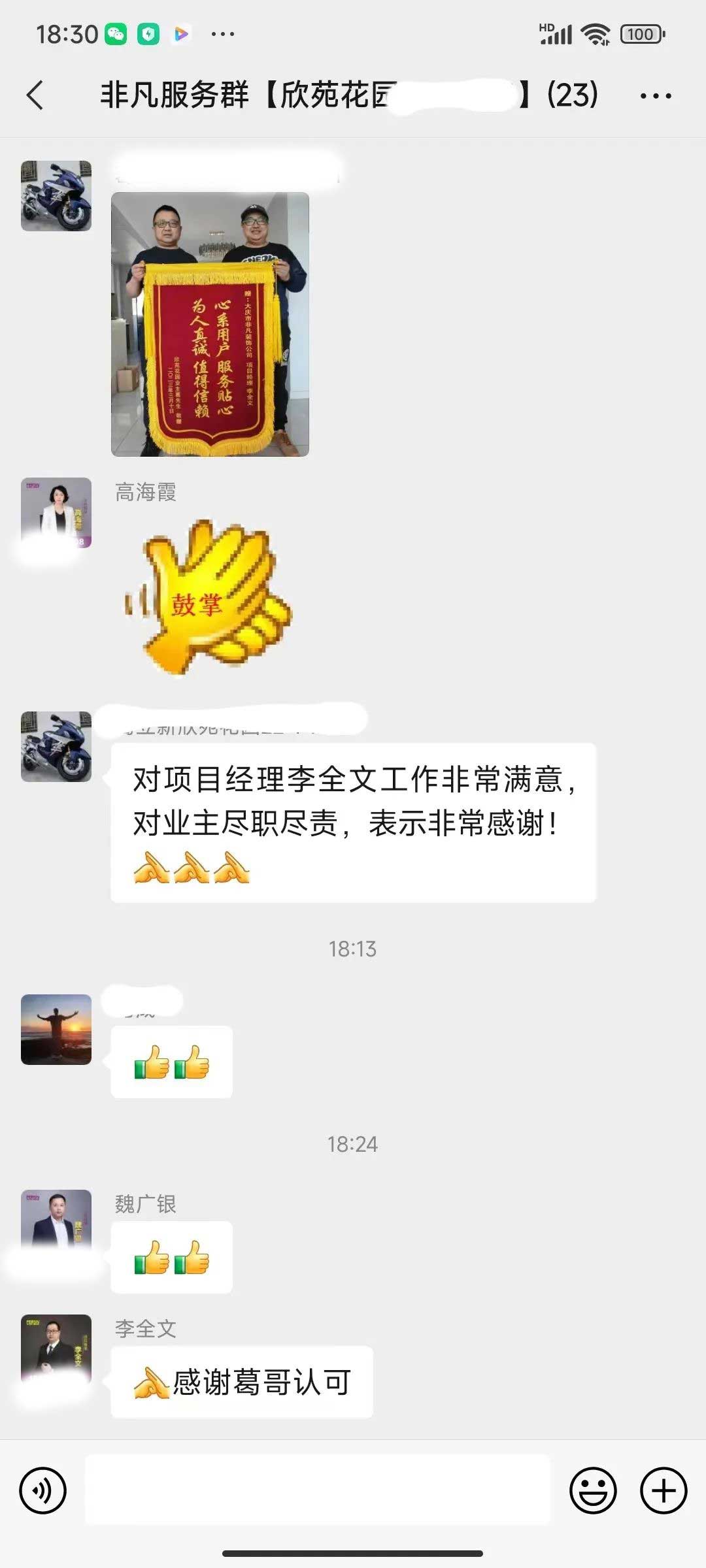Image resolution: width=706 pixels, height=1568 pixels.
Task: Open the group chat options menu
Action: tap(655, 96)
